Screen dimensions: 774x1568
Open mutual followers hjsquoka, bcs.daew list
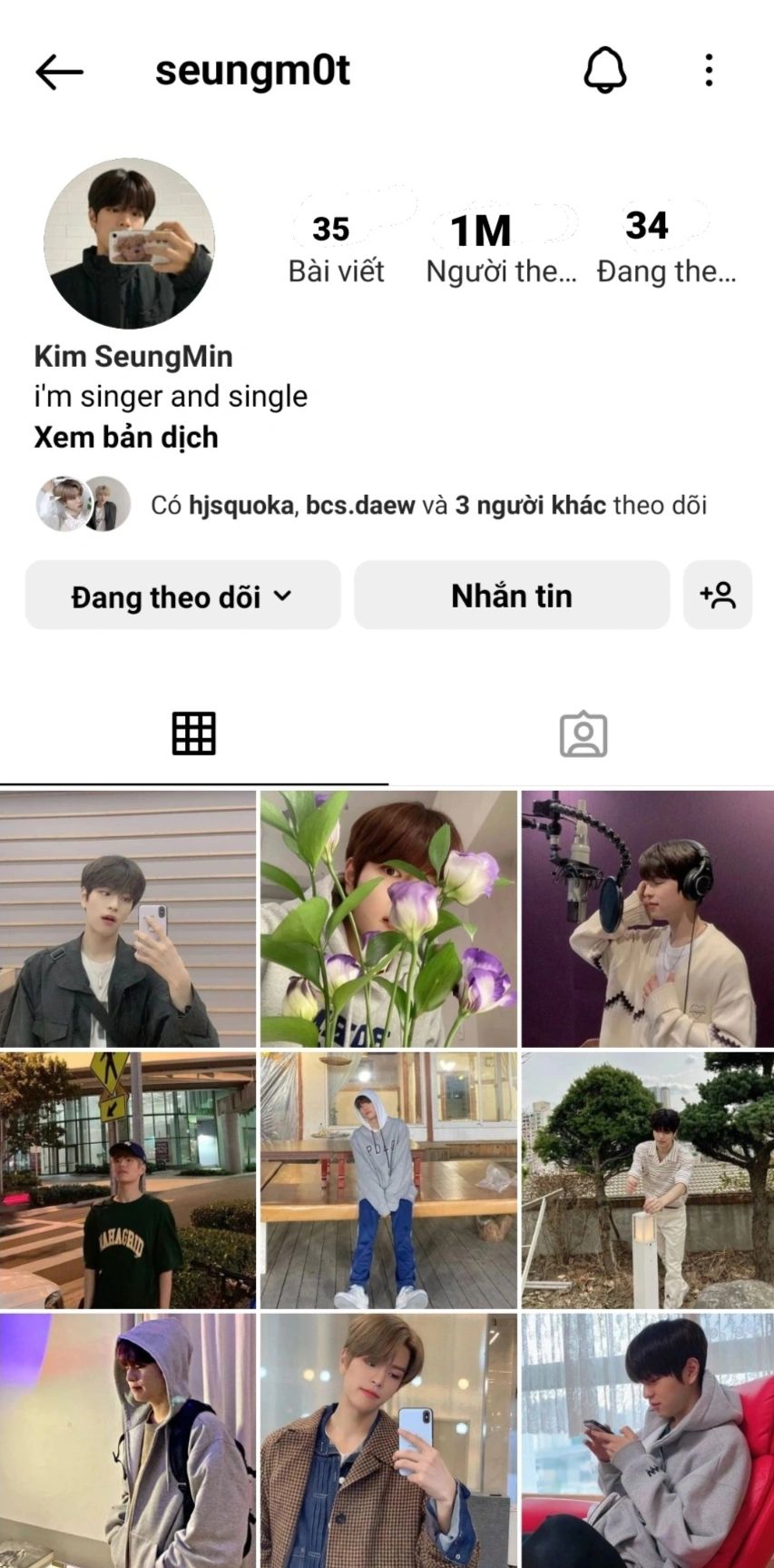(428, 505)
